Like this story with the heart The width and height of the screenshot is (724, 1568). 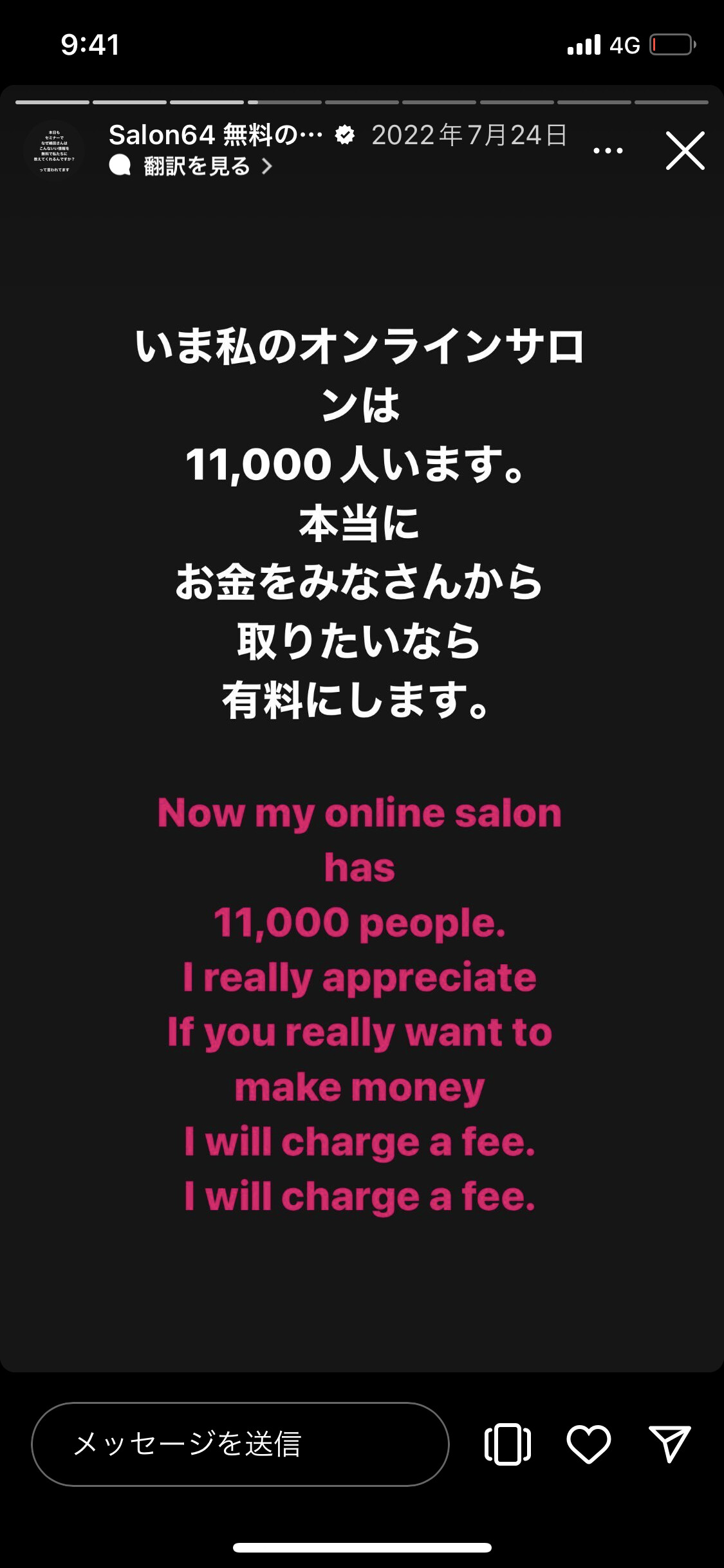coord(588,1444)
